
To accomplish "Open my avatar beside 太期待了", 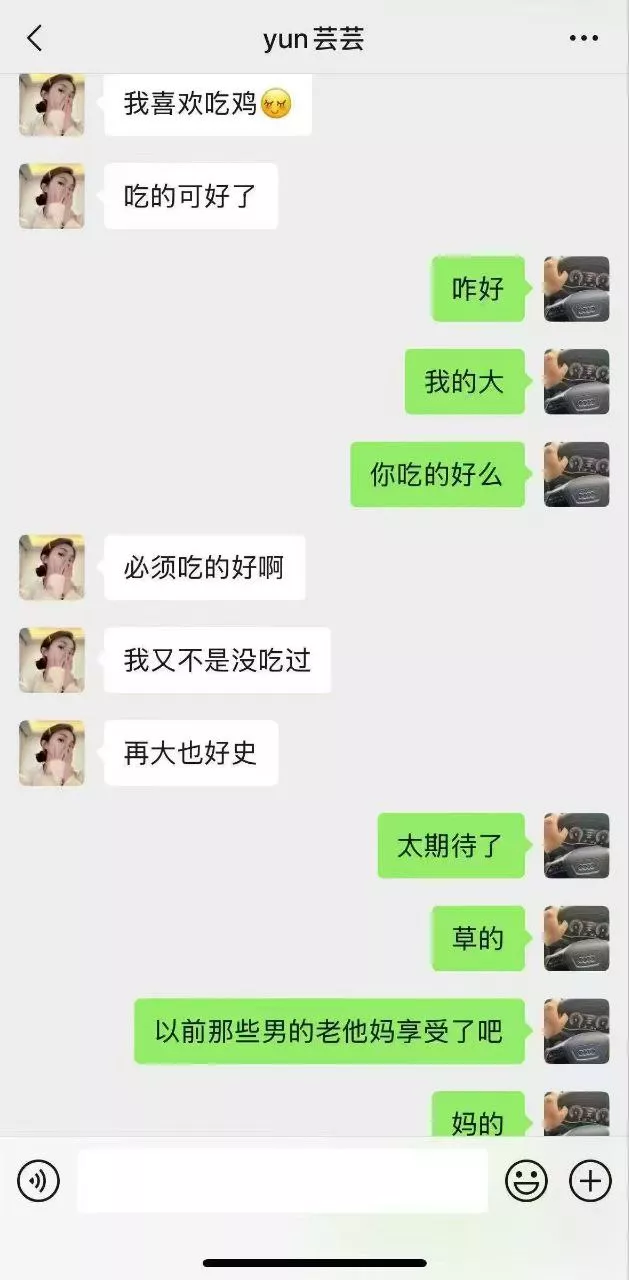I will [x=576, y=846].
